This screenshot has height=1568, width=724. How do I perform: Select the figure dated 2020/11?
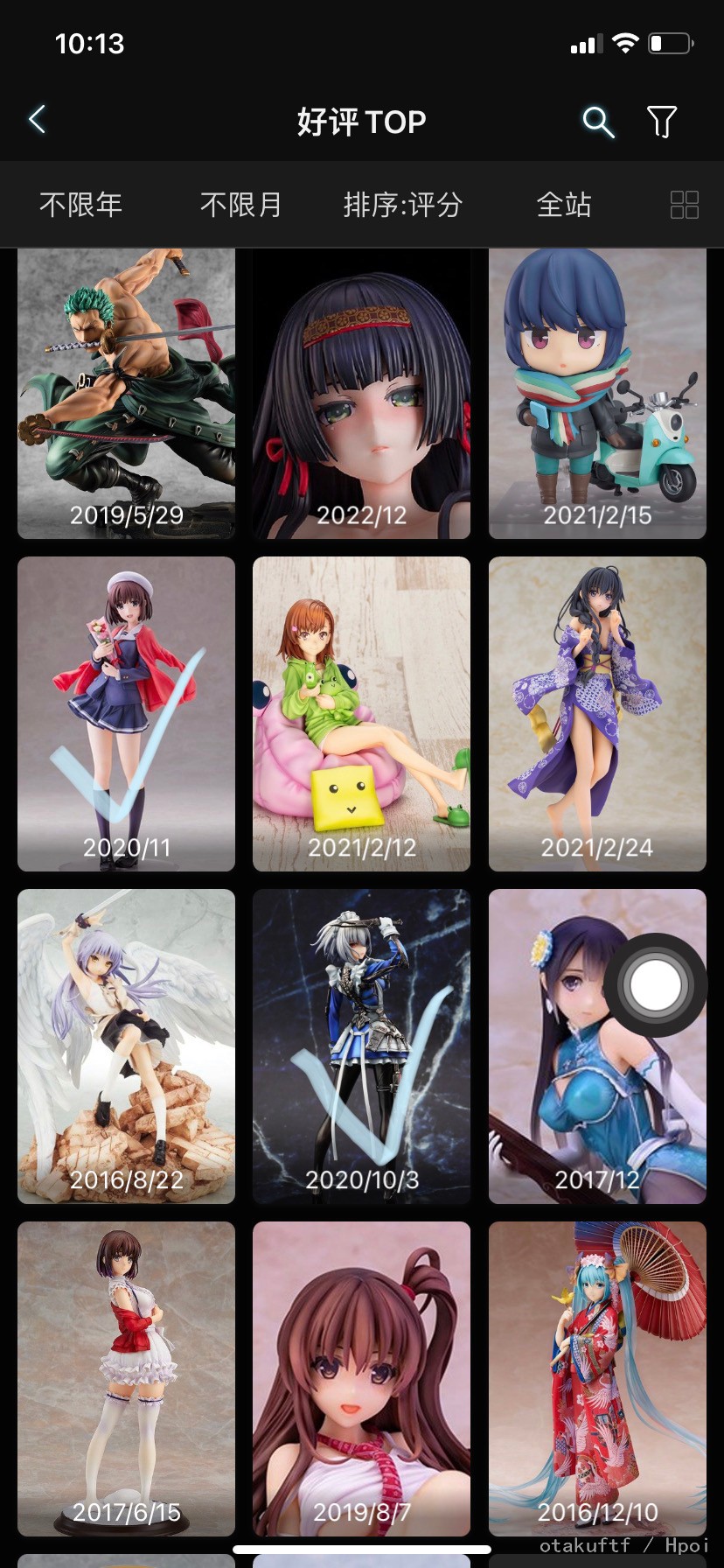point(126,713)
